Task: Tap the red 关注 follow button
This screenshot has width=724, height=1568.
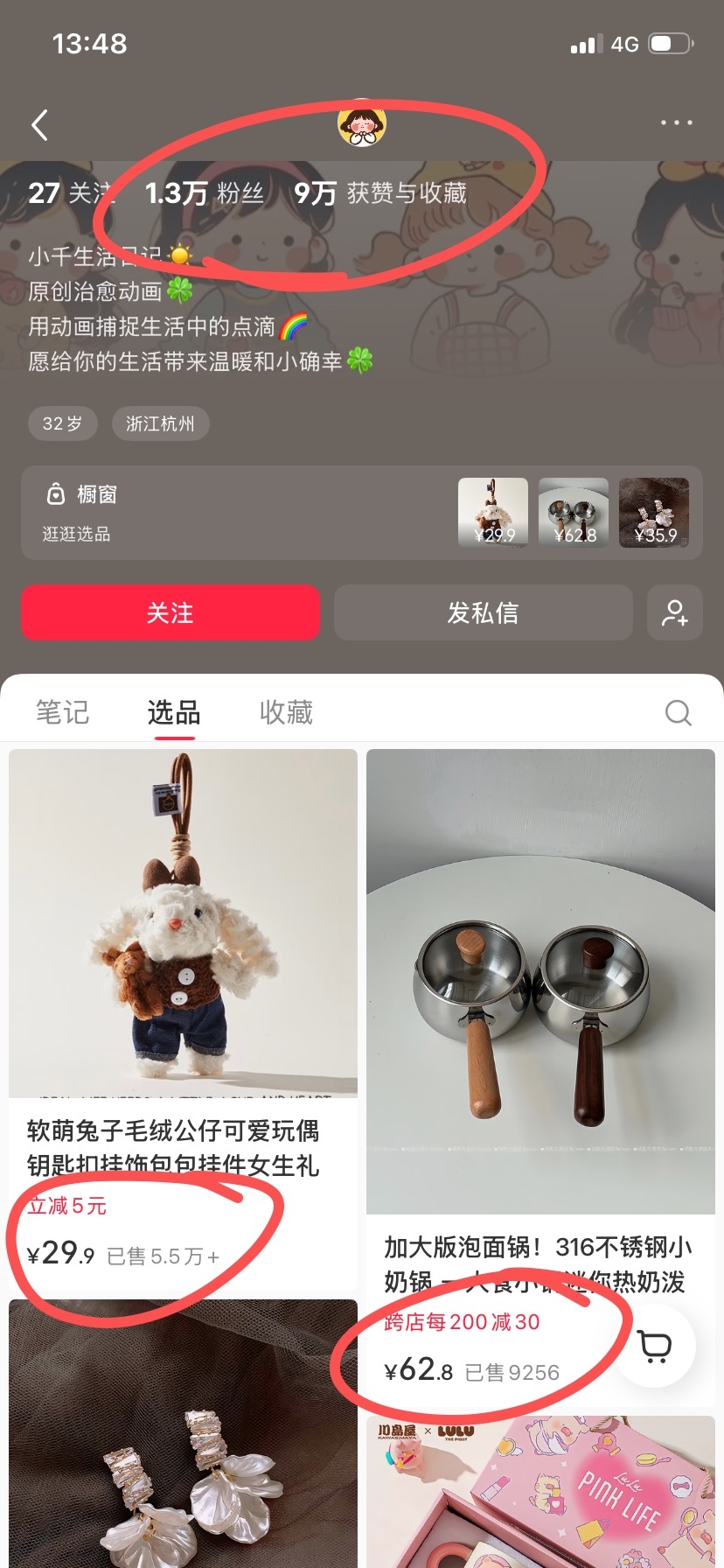Action: pyautogui.click(x=171, y=612)
